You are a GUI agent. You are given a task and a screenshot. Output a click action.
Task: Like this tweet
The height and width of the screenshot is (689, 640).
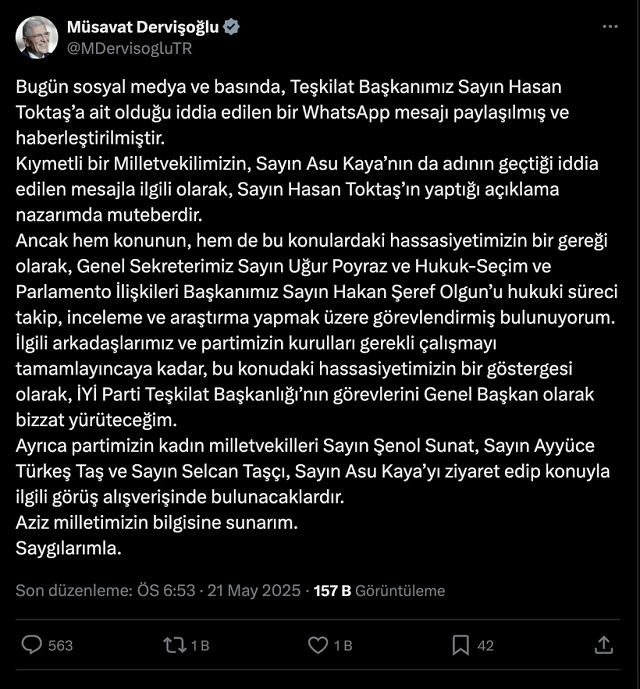point(319,645)
